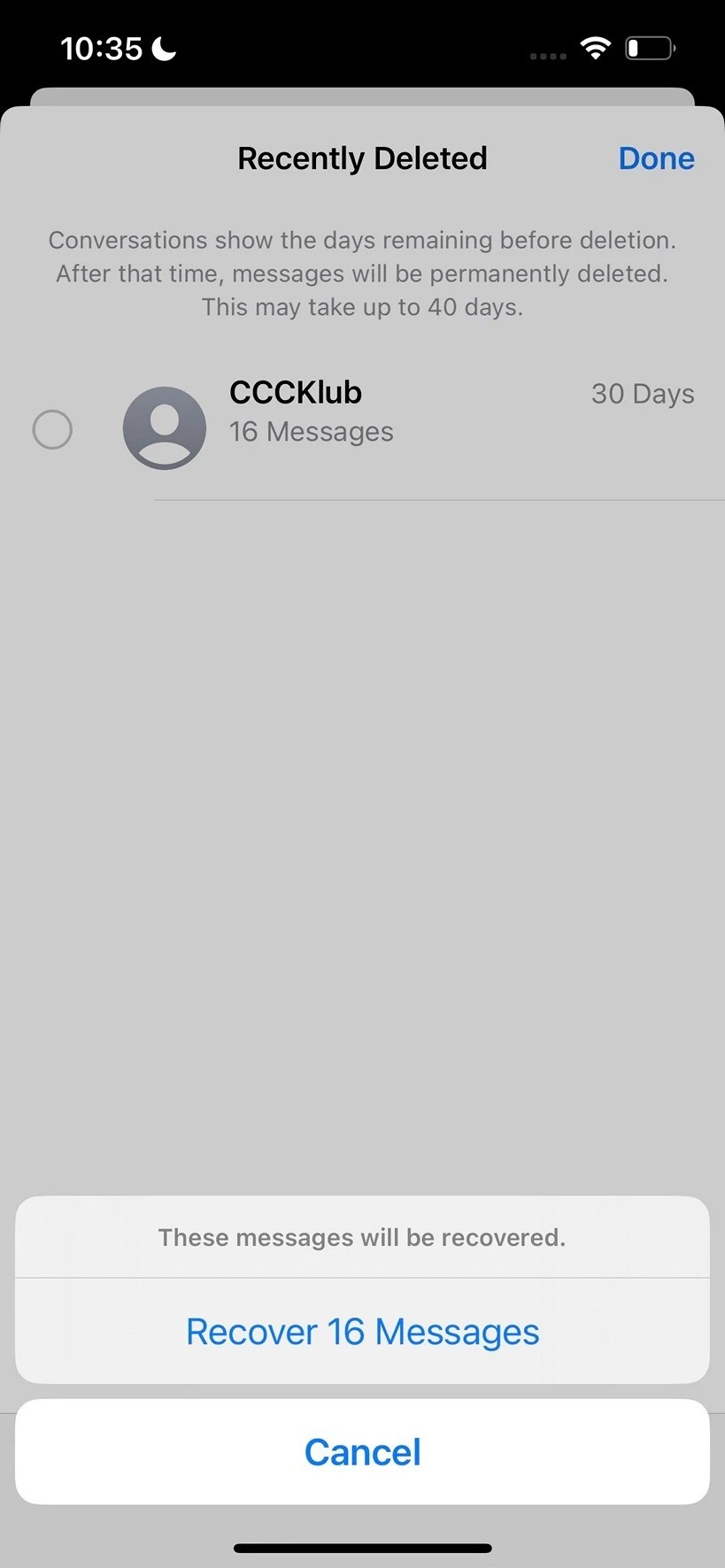Image resolution: width=725 pixels, height=1568 pixels.
Task: Tap Cancel to dismiss the action sheet
Action: tap(361, 1451)
